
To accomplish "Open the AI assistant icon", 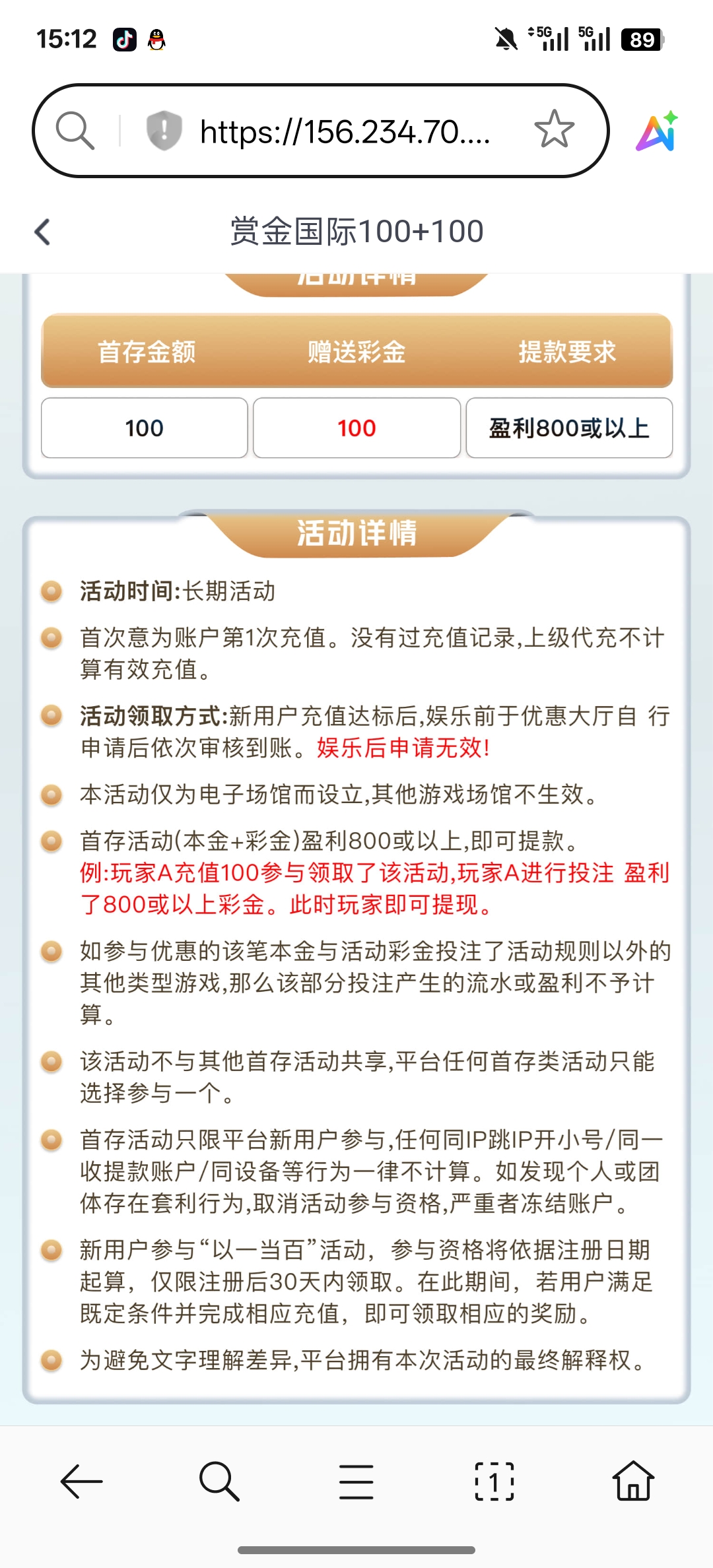I will pos(657,131).
